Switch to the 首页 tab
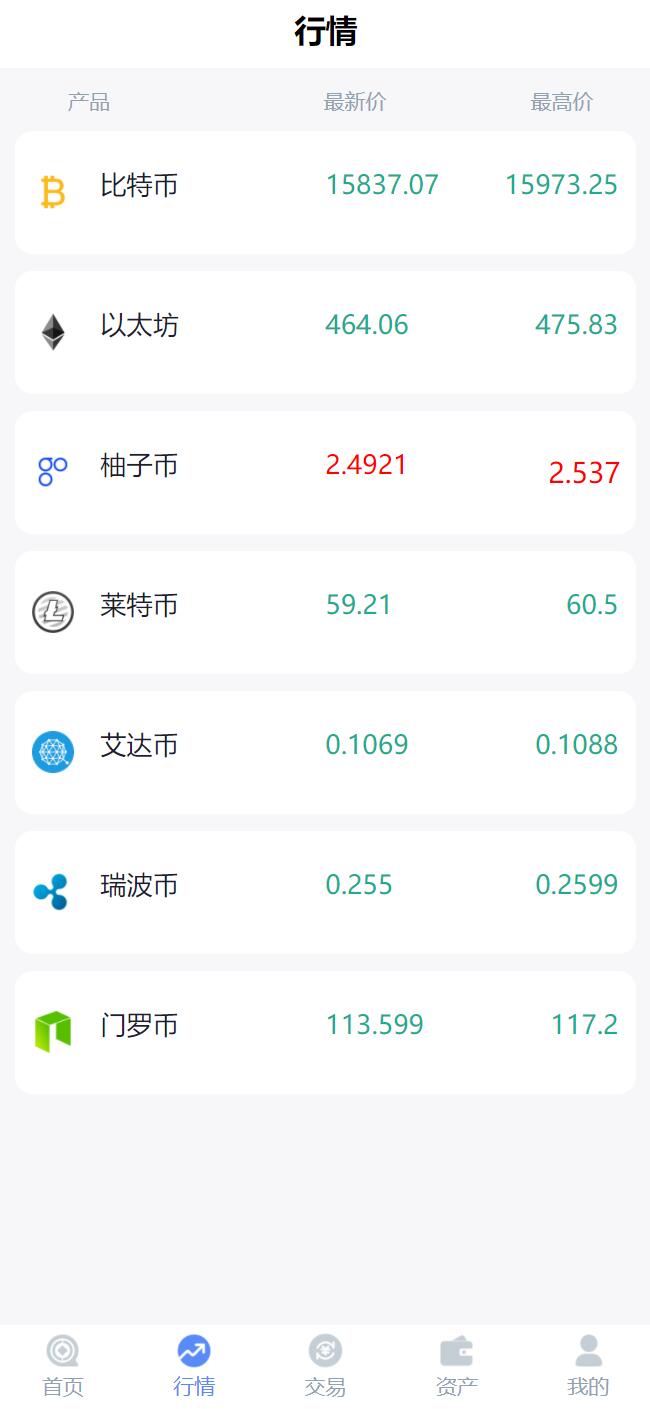This screenshot has width=650, height=1409. (x=63, y=1366)
